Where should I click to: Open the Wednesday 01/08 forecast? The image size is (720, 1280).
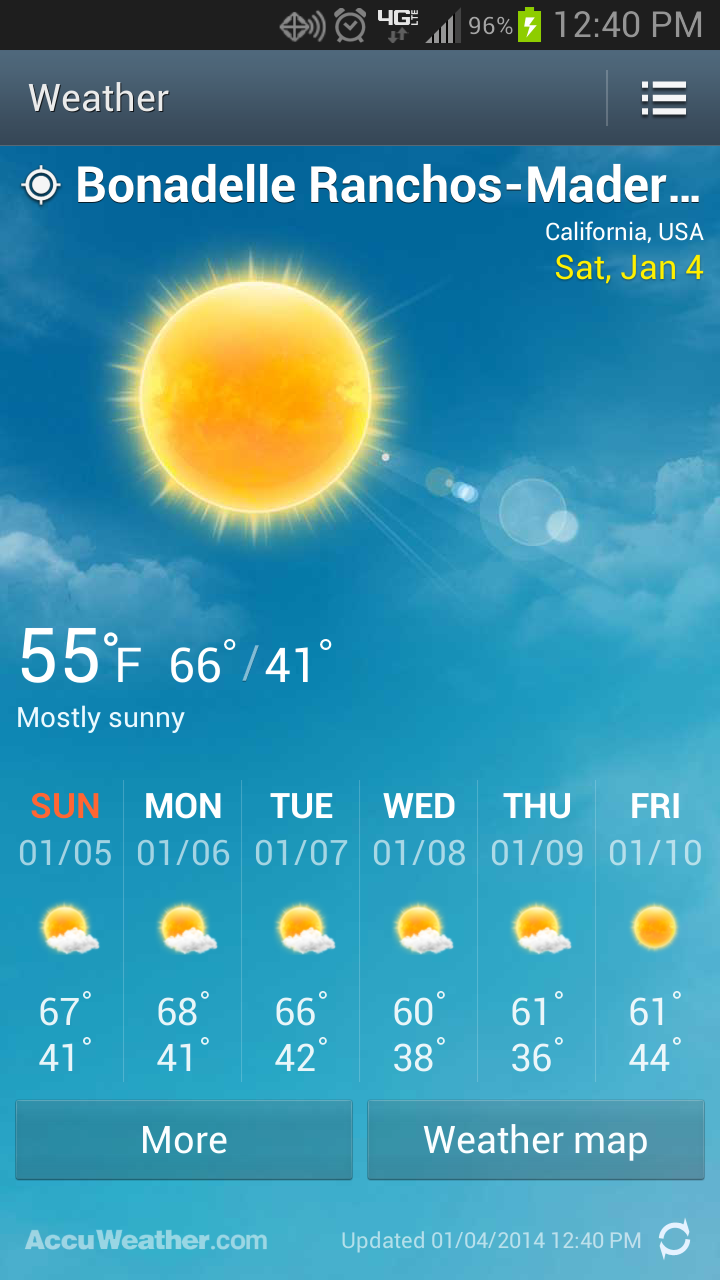click(x=419, y=930)
